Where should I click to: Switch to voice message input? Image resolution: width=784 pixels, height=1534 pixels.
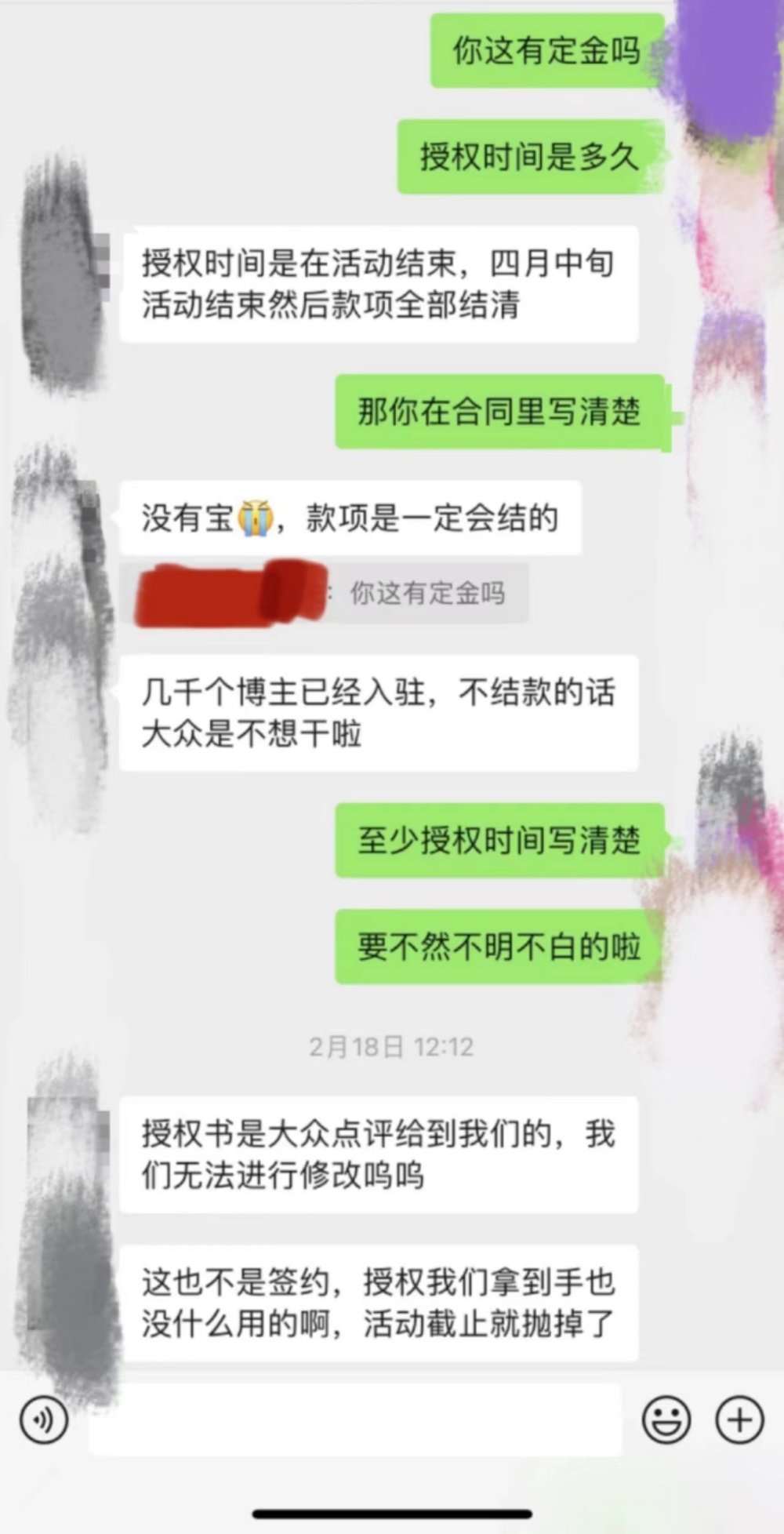44,1419
